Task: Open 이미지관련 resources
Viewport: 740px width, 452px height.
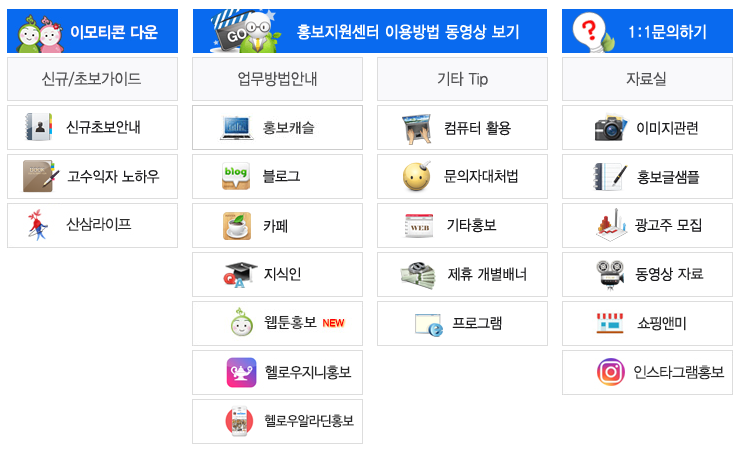Action: tap(647, 127)
